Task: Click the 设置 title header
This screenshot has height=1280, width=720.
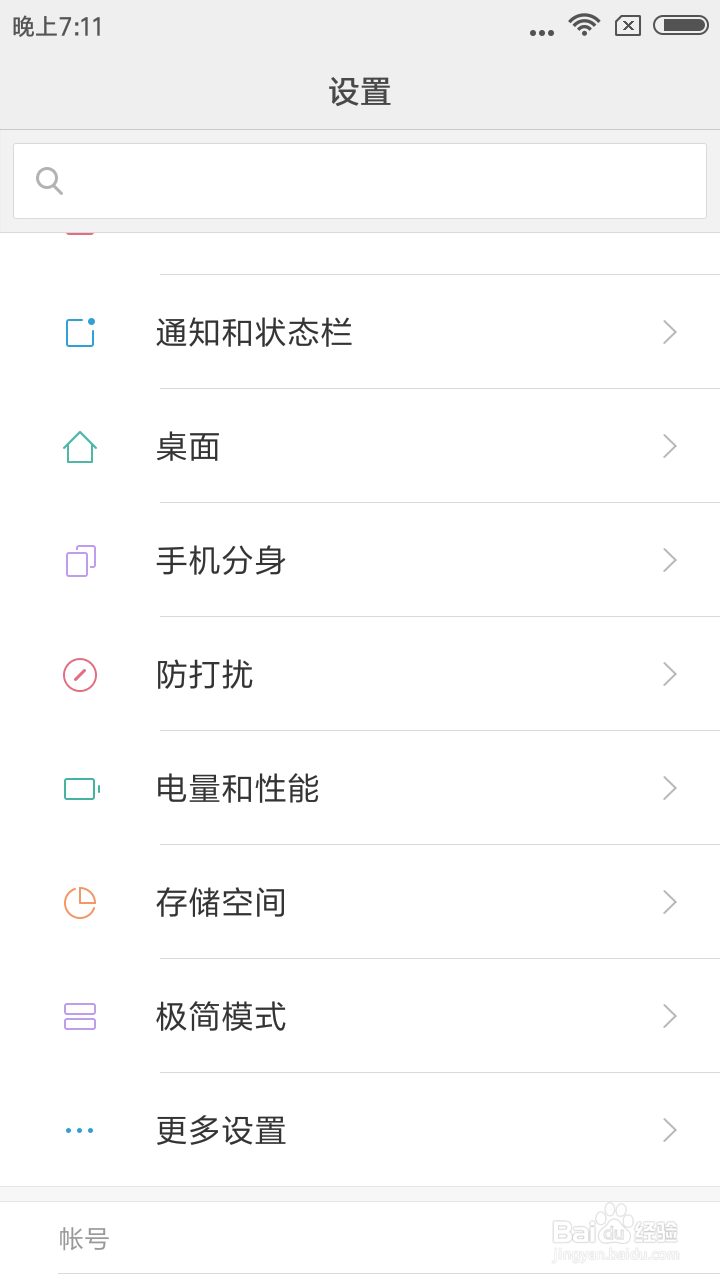Action: click(x=360, y=91)
